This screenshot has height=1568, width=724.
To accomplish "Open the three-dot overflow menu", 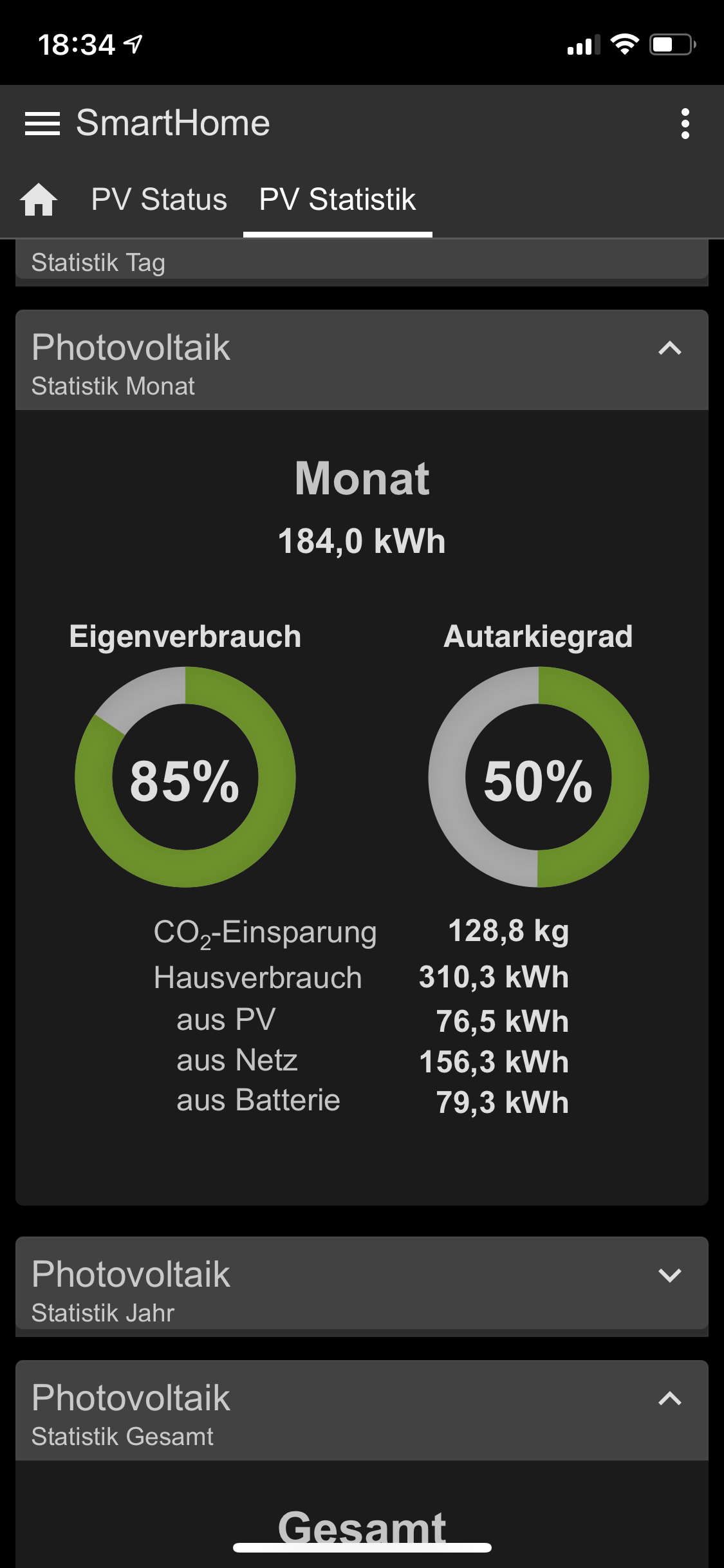I will 685,123.
